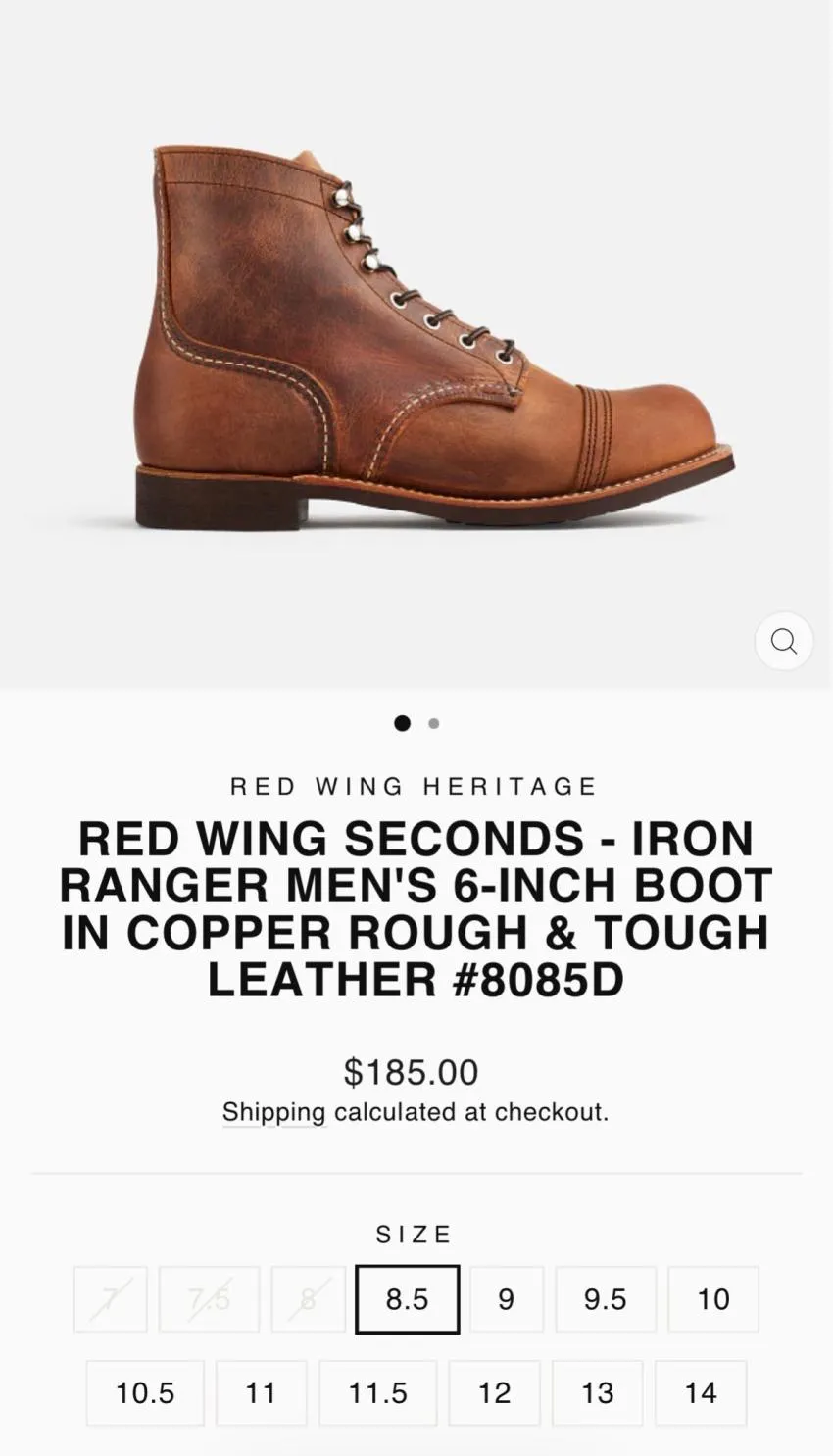833x1456 pixels.
Task: Pick size 13
Action: point(598,1392)
